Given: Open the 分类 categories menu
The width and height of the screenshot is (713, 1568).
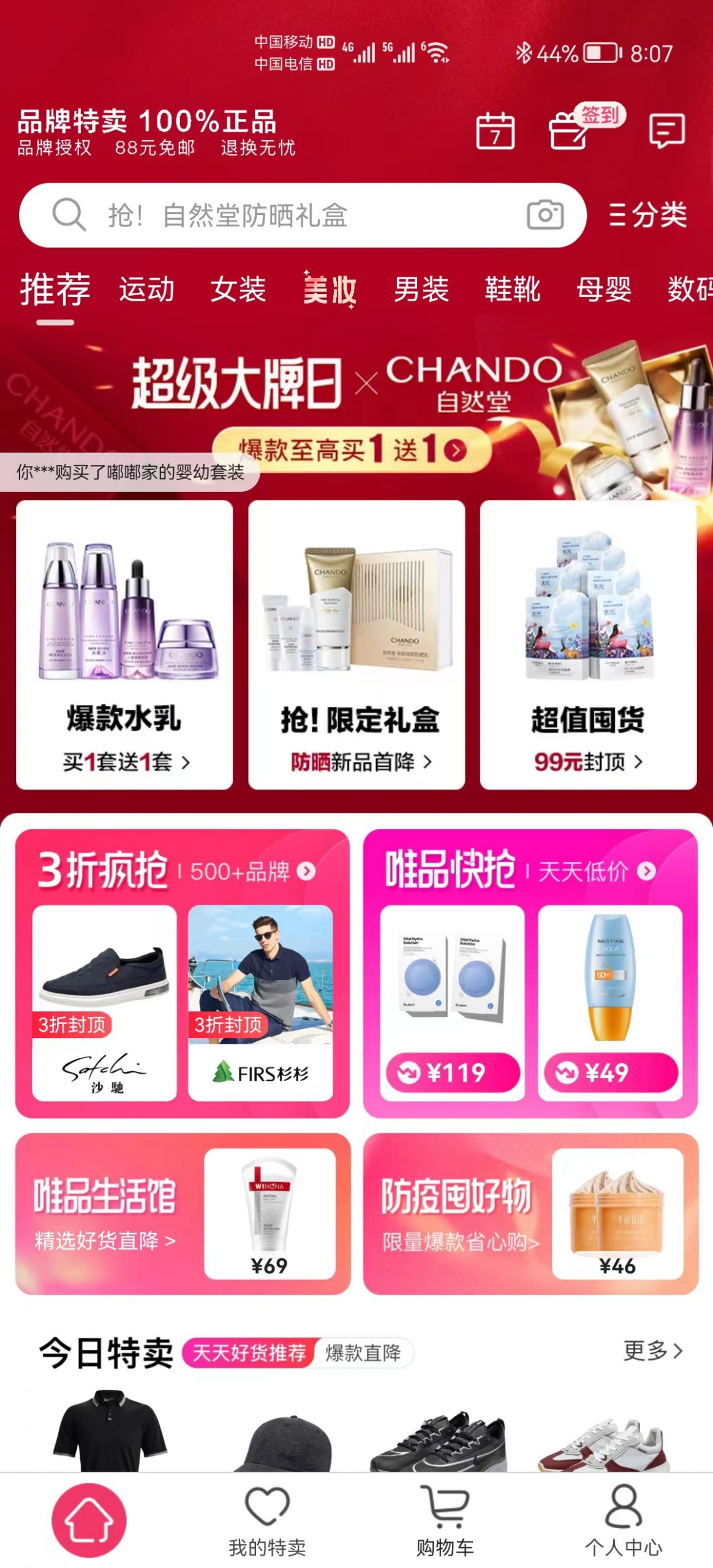Looking at the screenshot, I should click(648, 215).
